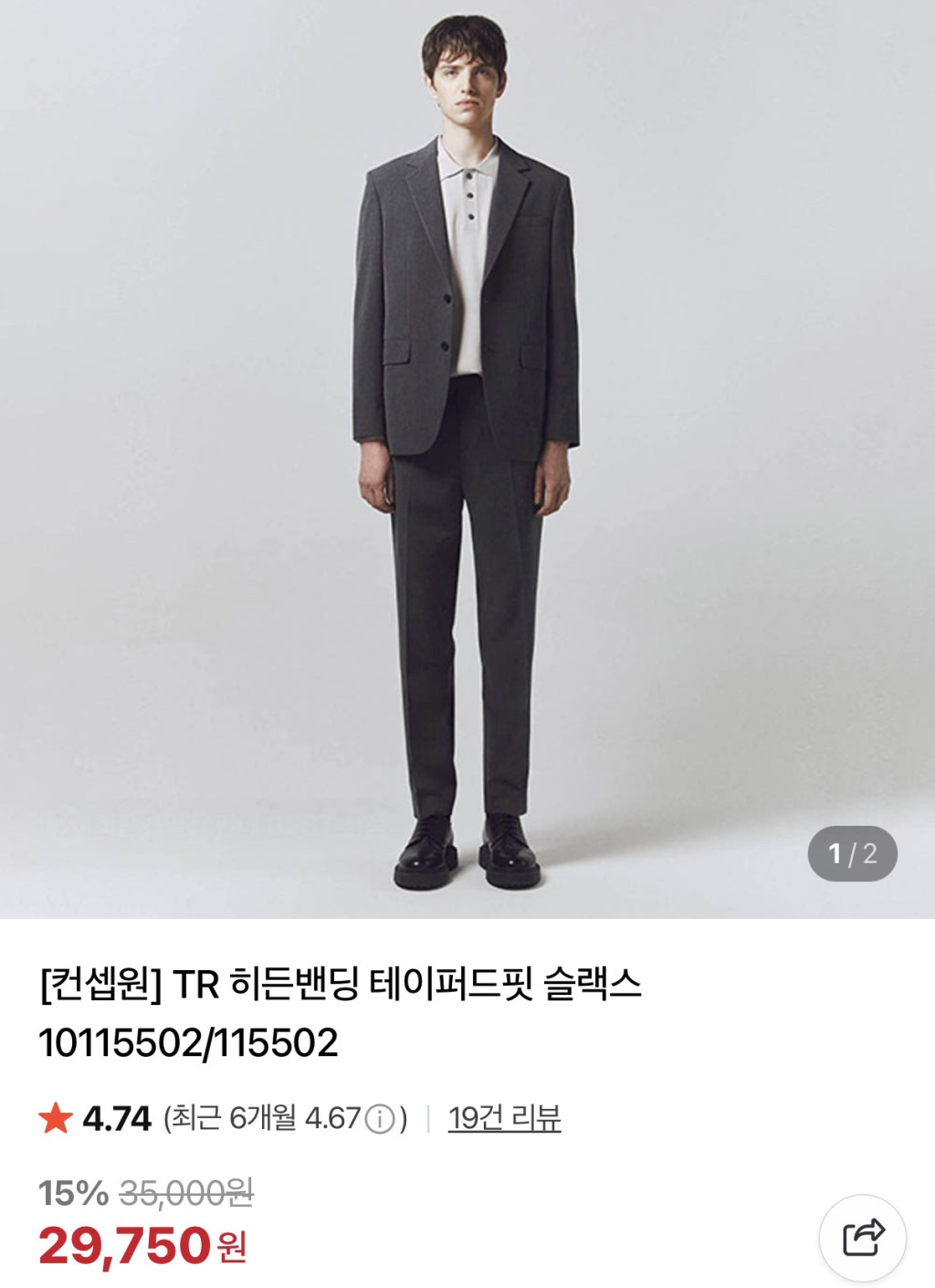Image resolution: width=935 pixels, height=1288 pixels.
Task: Open the 19건 리뷰 reviews link
Action: click(504, 1117)
